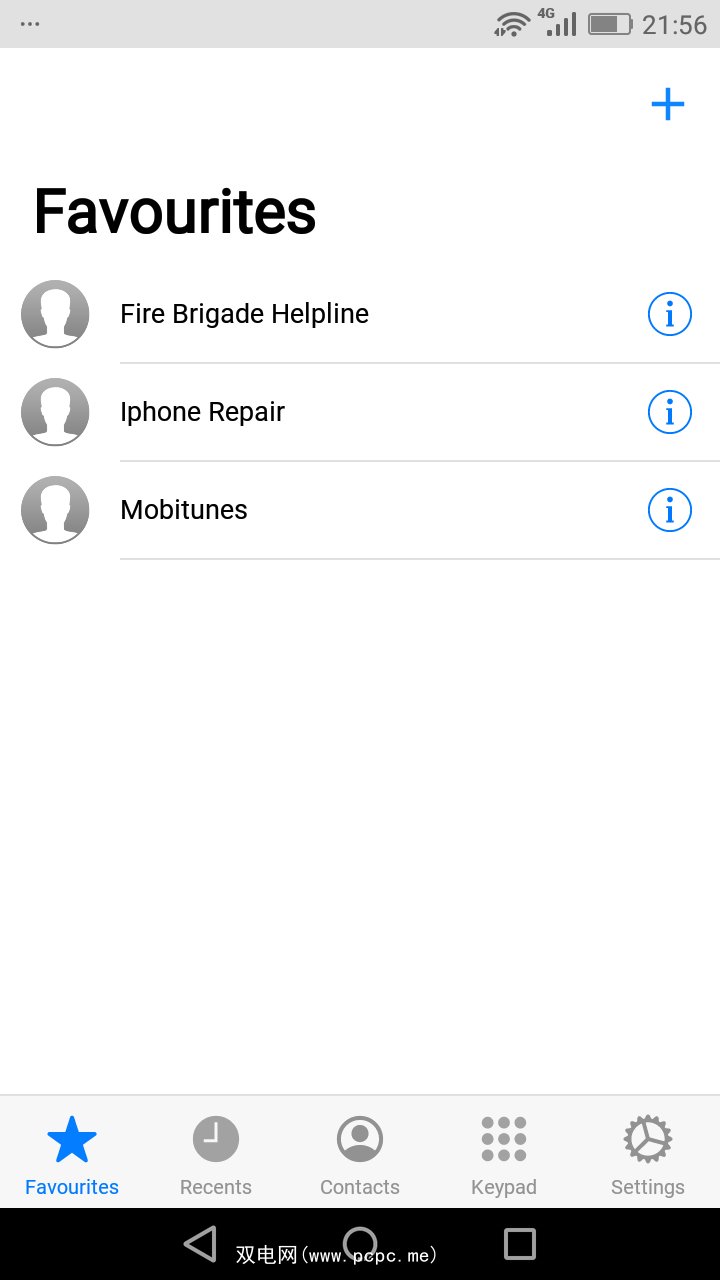Open the Settings tab
720x1280 pixels.
(648, 1155)
